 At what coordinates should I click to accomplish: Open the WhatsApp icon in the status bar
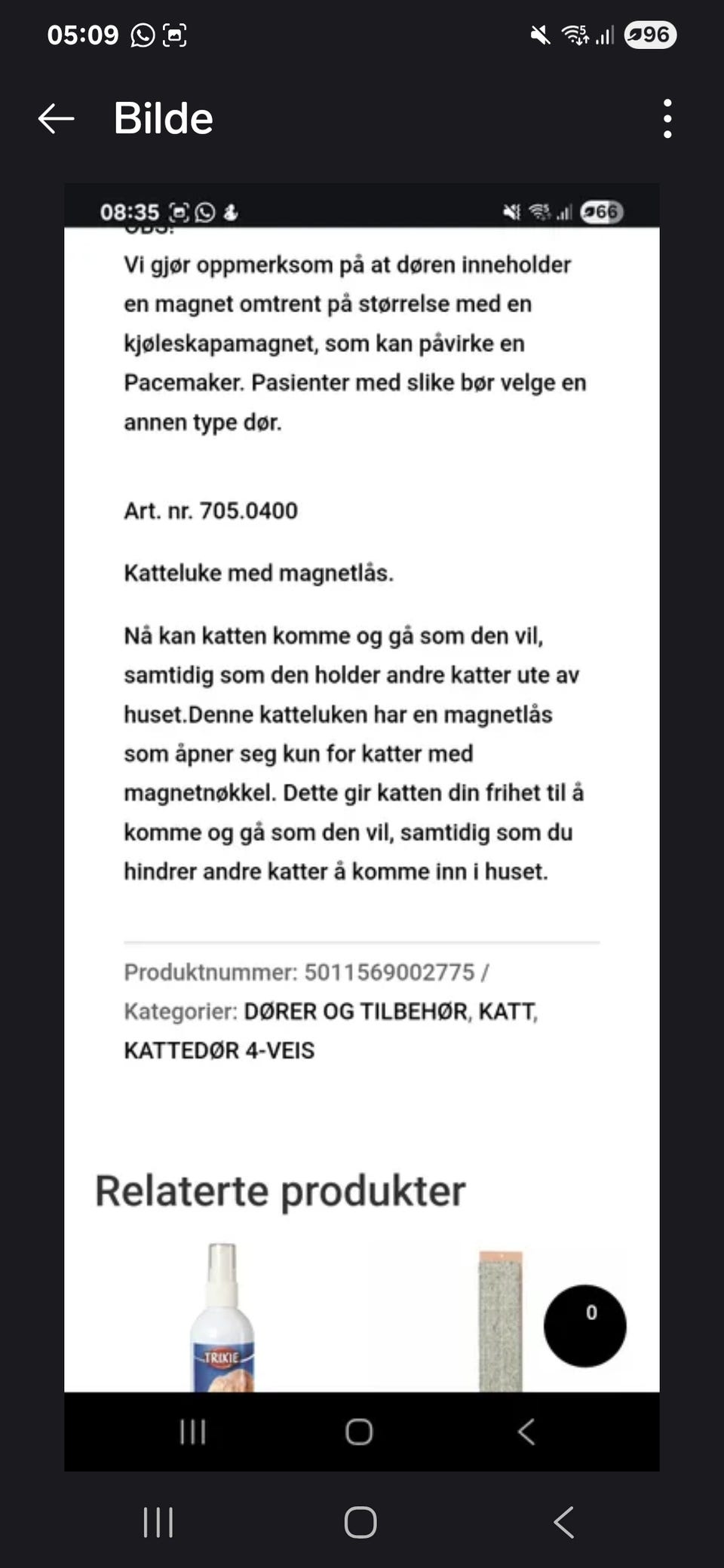click(x=143, y=34)
